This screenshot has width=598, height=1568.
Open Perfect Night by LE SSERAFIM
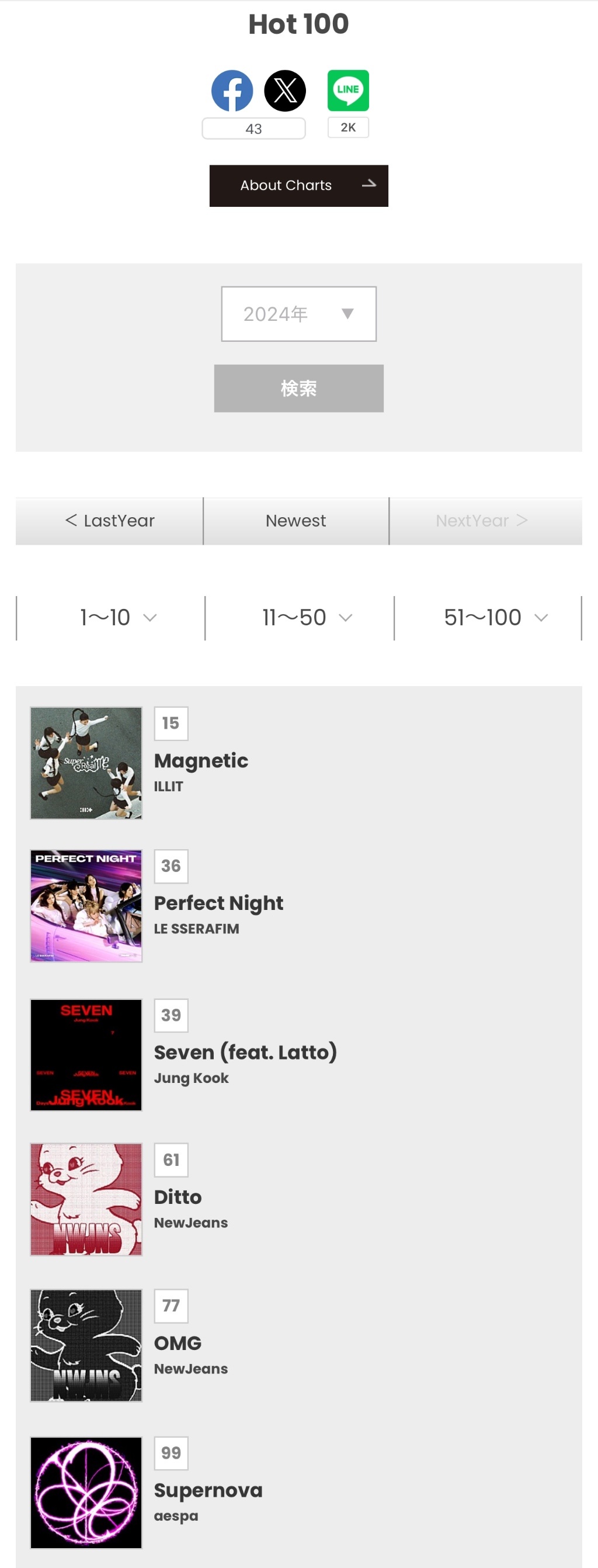coord(218,904)
